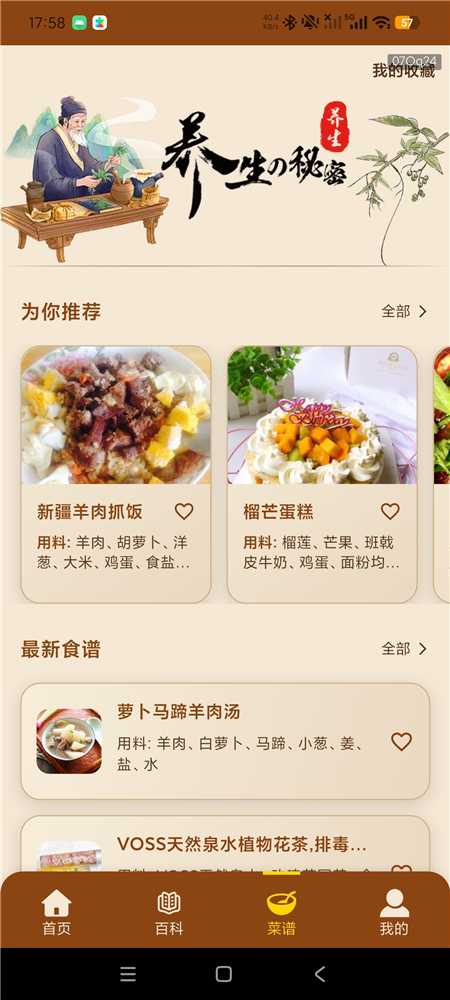Favorite 萝卜马蹄羊肉汤 with the heart icon
450x1000 pixels.
click(x=401, y=741)
